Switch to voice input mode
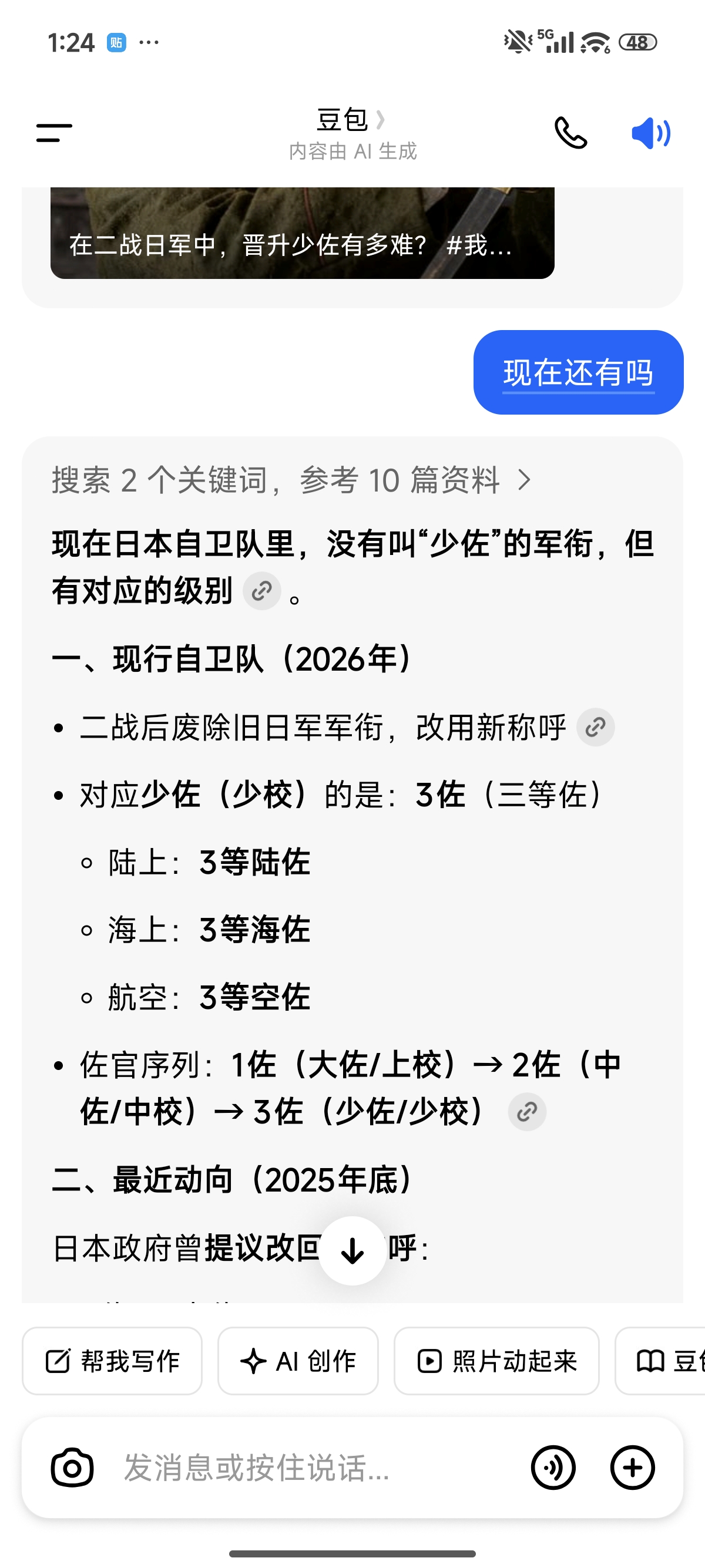705x1568 pixels. click(x=553, y=1468)
